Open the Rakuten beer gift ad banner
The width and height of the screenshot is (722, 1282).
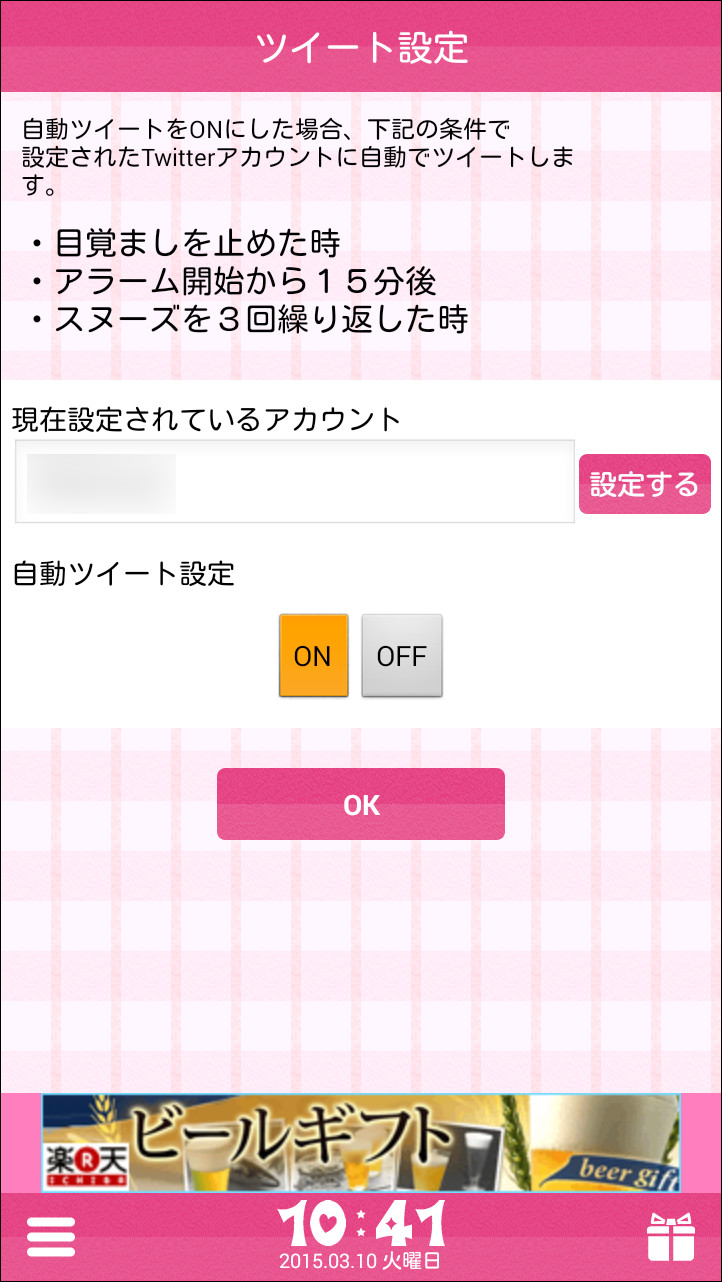pos(361,1142)
